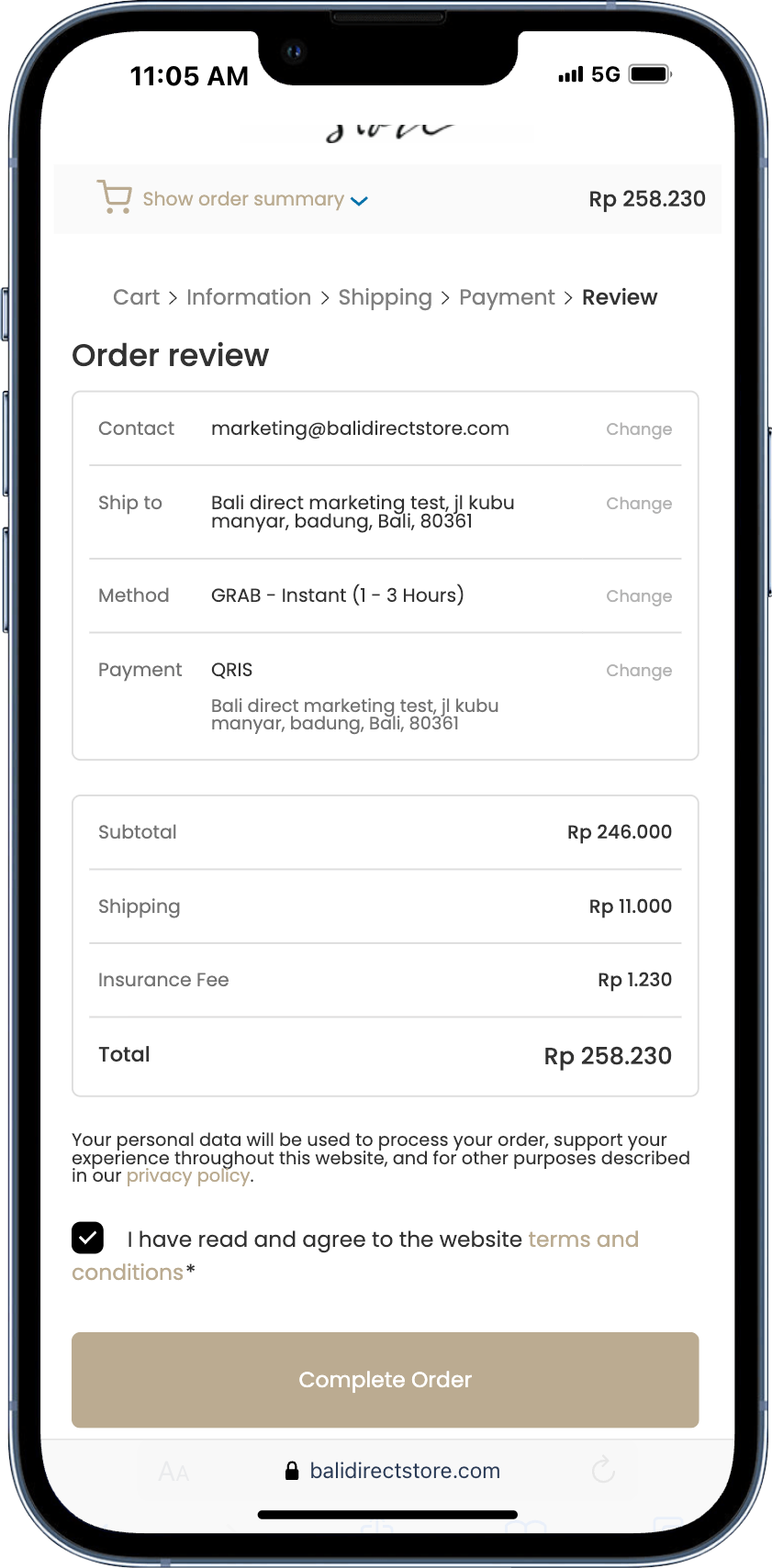This screenshot has width=772, height=1568.
Task: Open the AA reader options
Action: click(x=173, y=1473)
